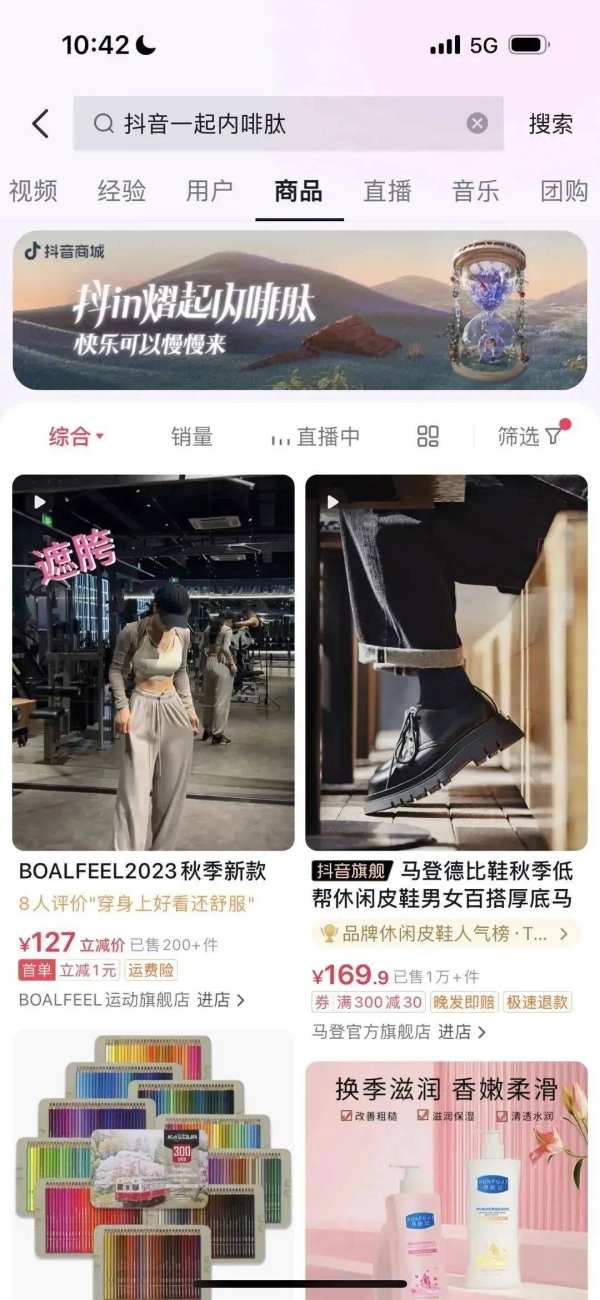The image size is (600, 1300).
Task: Switch to the 音乐 tab
Action: pos(475,190)
